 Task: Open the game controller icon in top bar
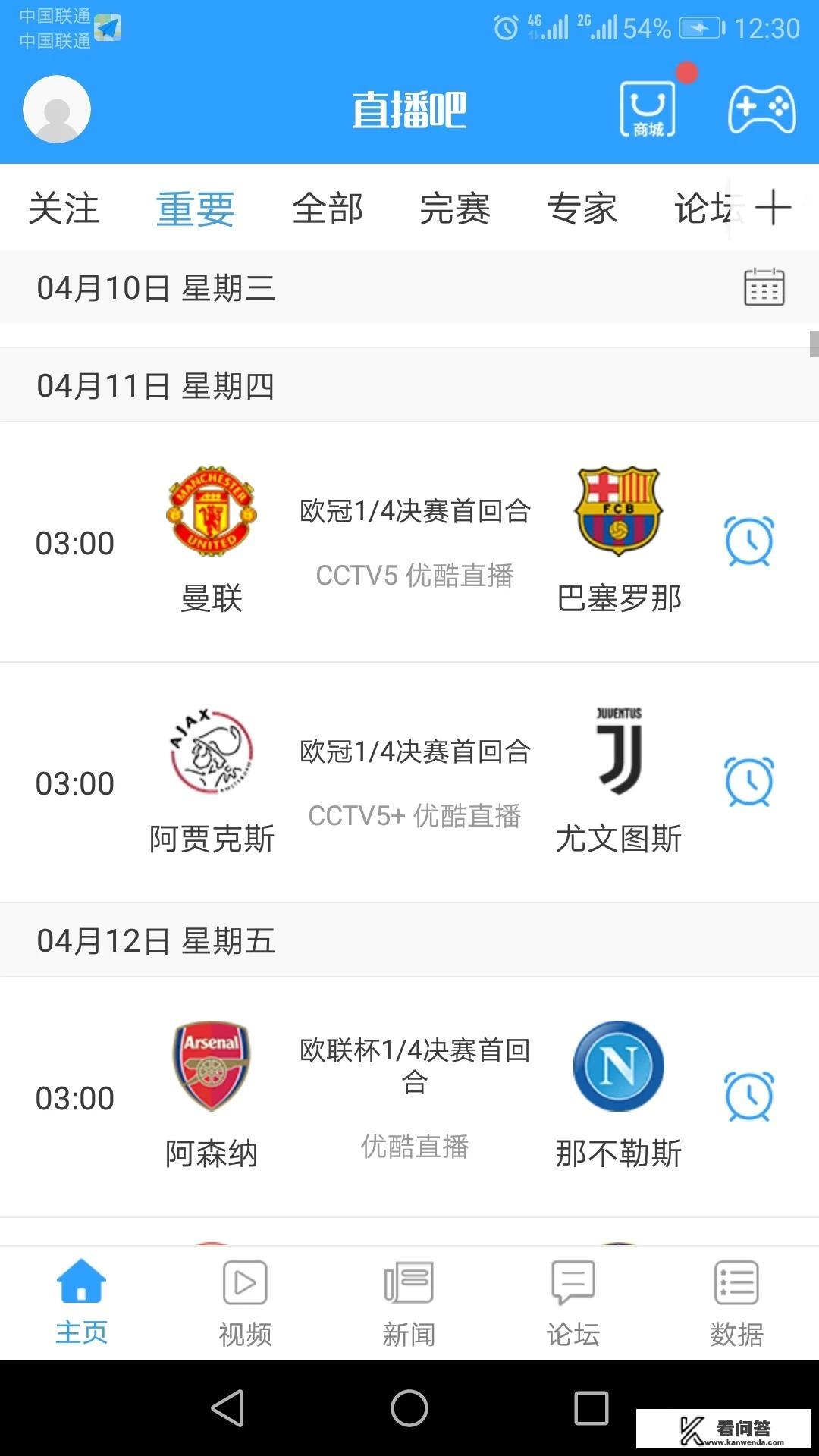click(762, 110)
